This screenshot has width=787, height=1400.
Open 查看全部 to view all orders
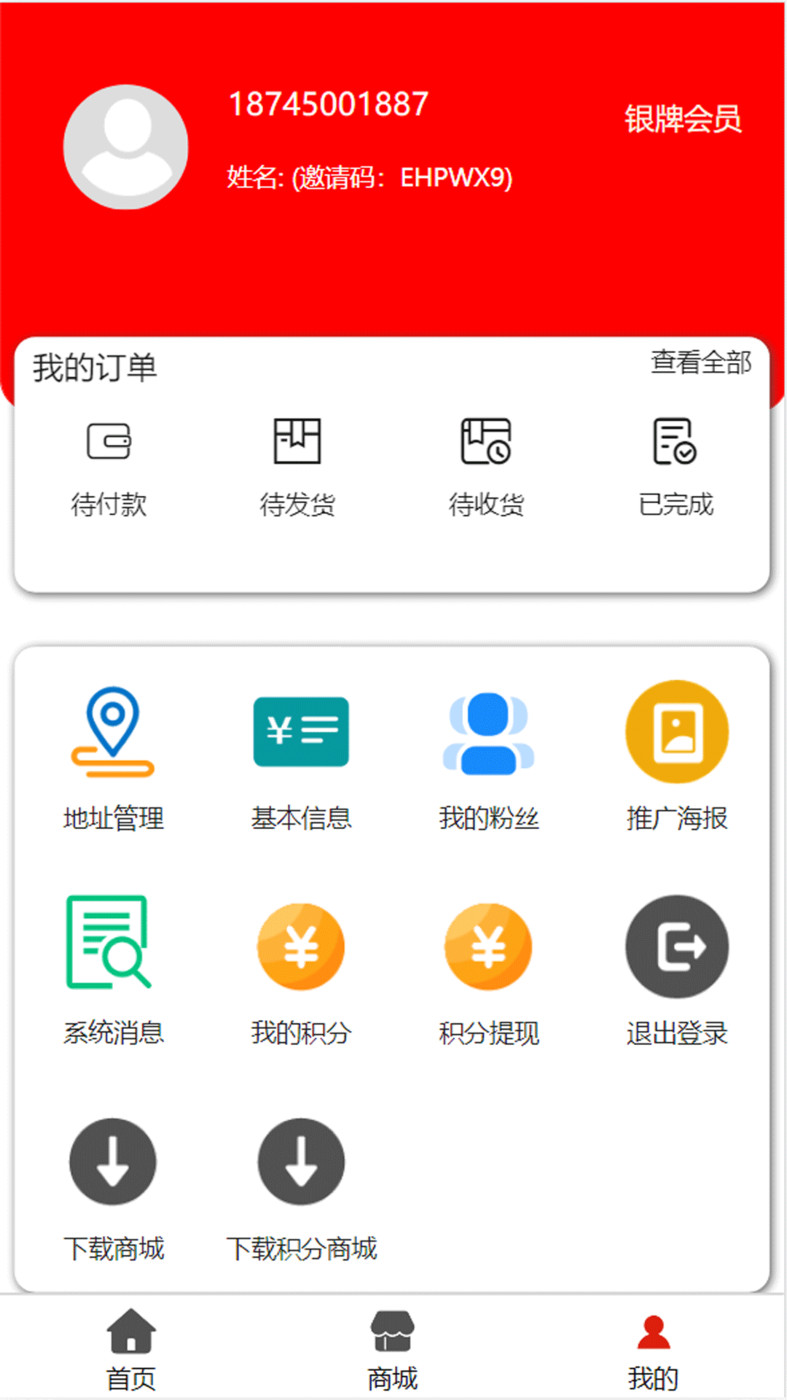pos(701,364)
